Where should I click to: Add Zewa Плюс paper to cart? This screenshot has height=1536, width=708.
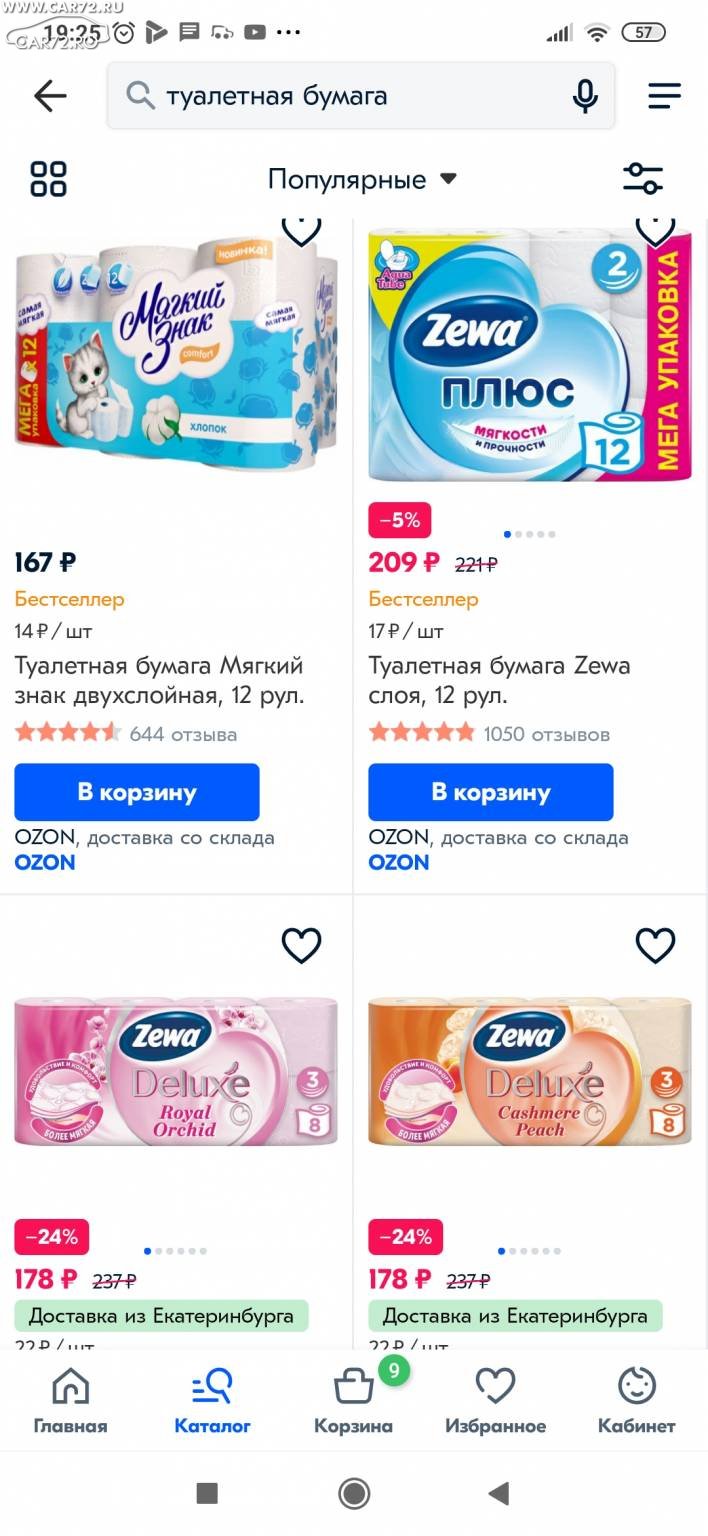pyautogui.click(x=491, y=792)
